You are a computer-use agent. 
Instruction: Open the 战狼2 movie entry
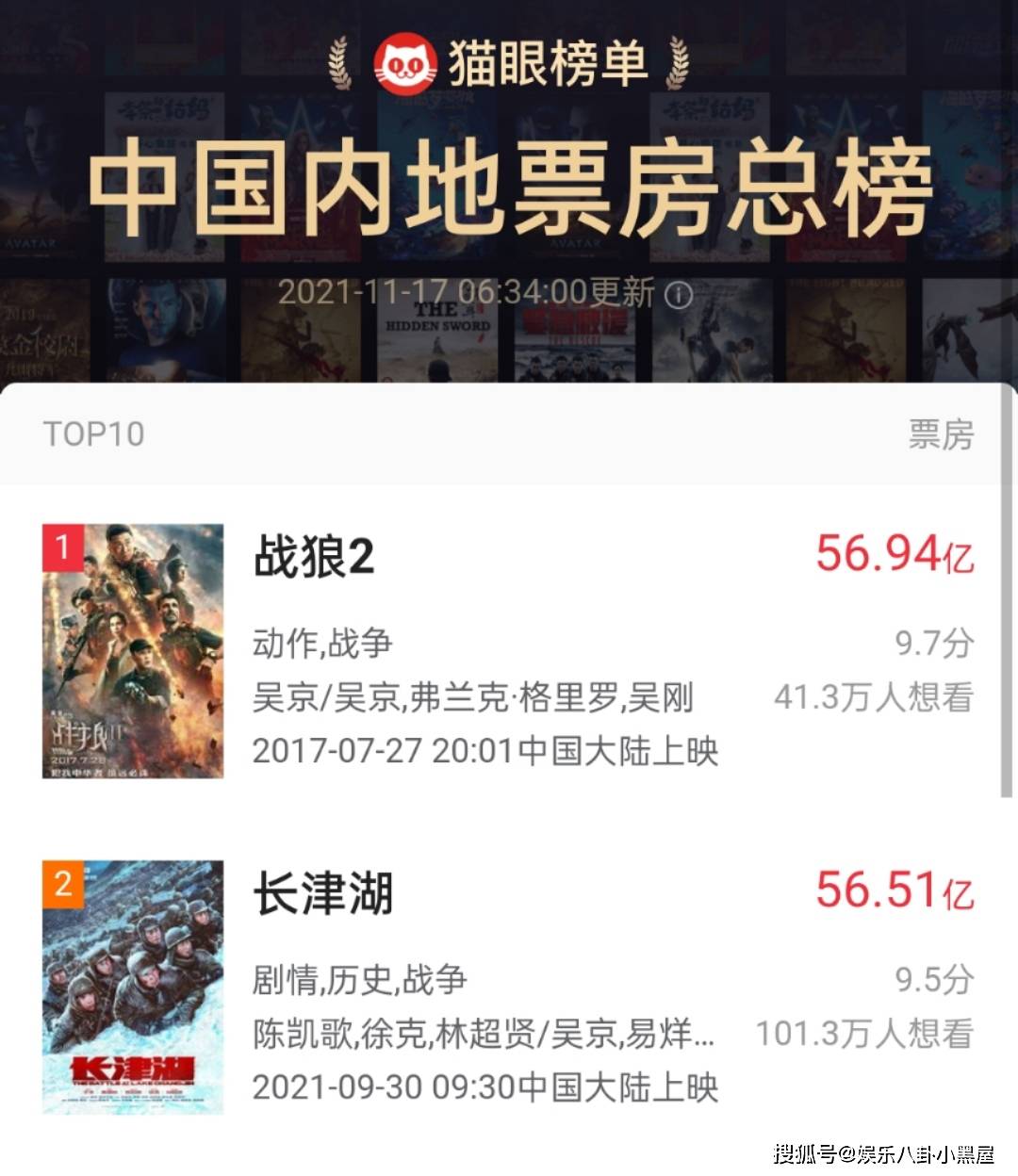tap(315, 556)
